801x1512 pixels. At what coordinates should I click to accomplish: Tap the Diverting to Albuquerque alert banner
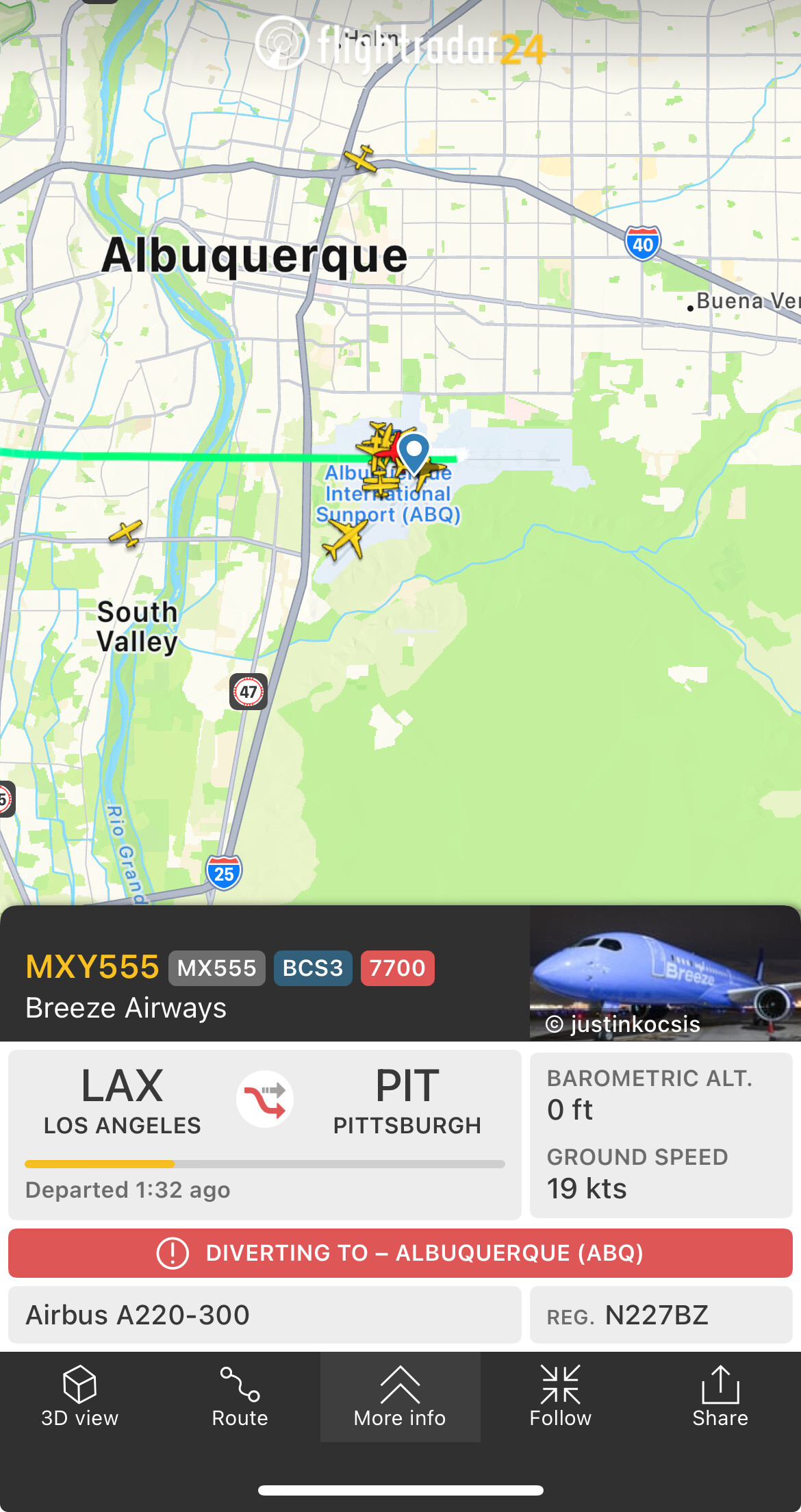click(400, 1252)
